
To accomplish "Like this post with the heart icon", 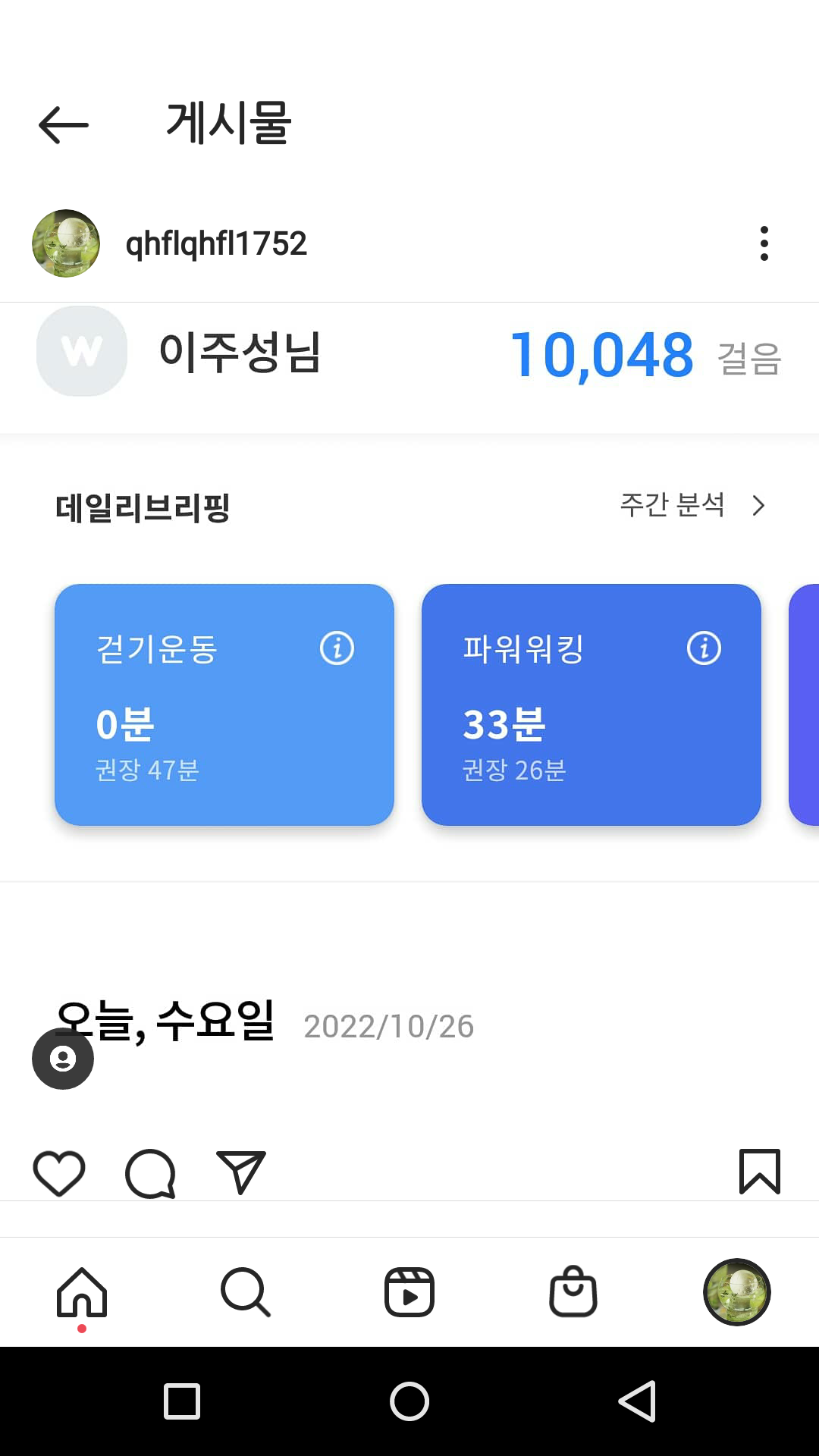I will (x=59, y=1173).
